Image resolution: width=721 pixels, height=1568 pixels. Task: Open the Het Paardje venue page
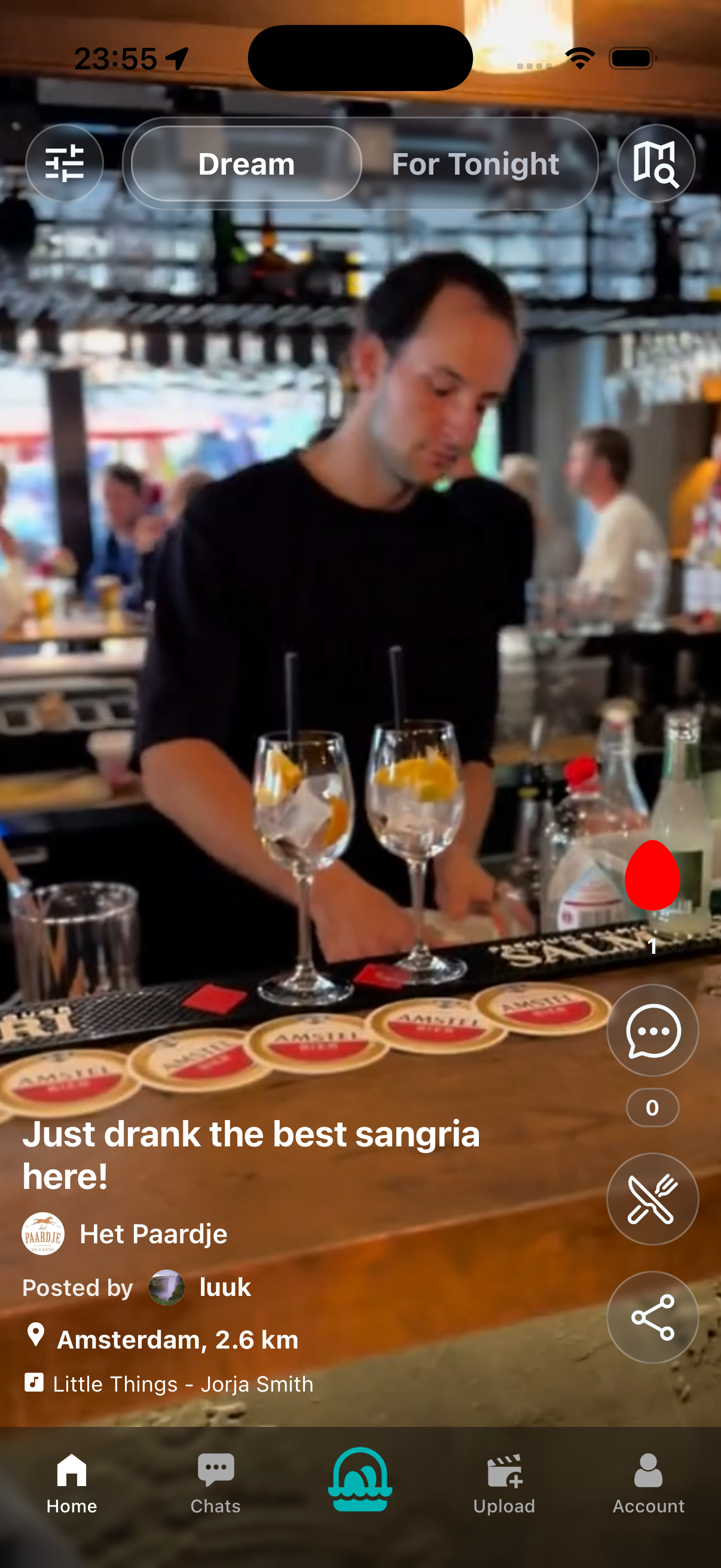point(153,1234)
